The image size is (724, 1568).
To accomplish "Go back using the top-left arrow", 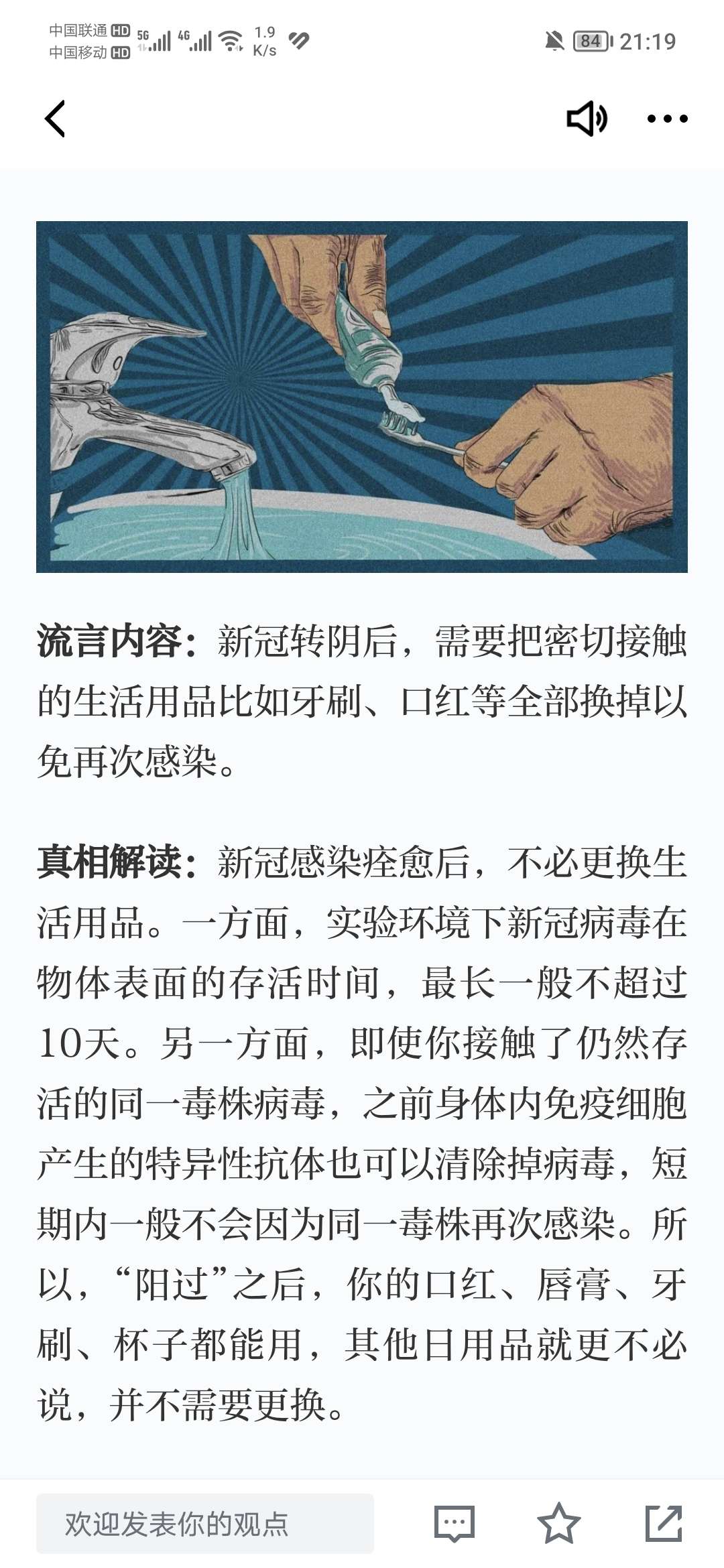I will coord(55,119).
